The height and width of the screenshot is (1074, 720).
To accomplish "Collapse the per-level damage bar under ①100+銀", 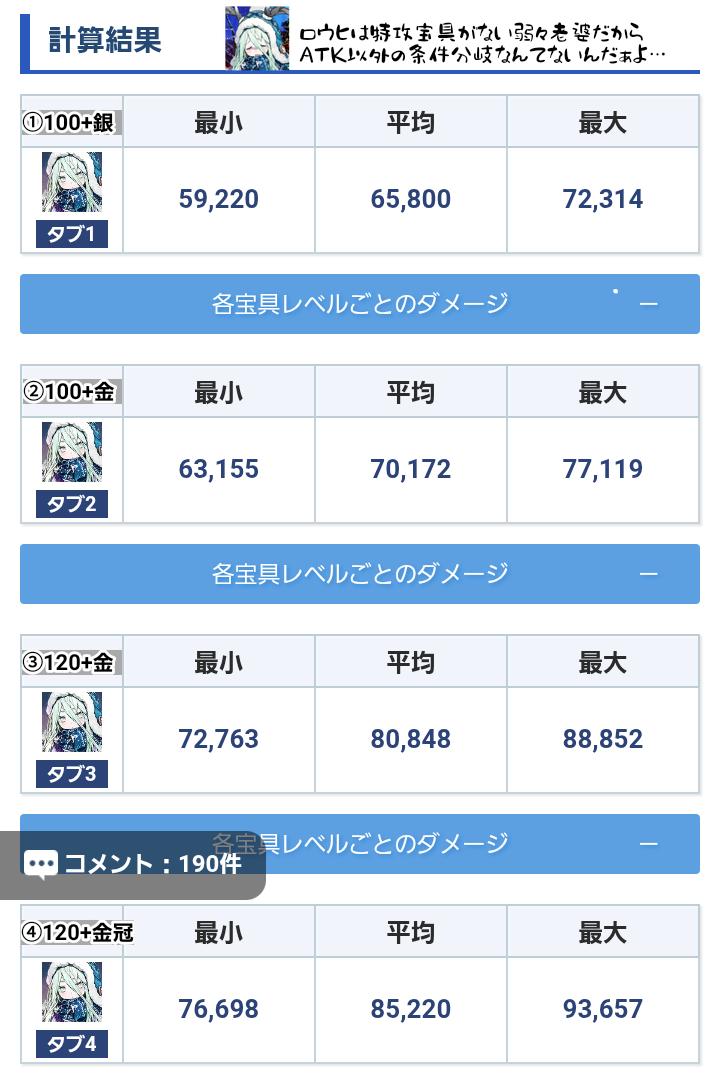I will point(648,304).
